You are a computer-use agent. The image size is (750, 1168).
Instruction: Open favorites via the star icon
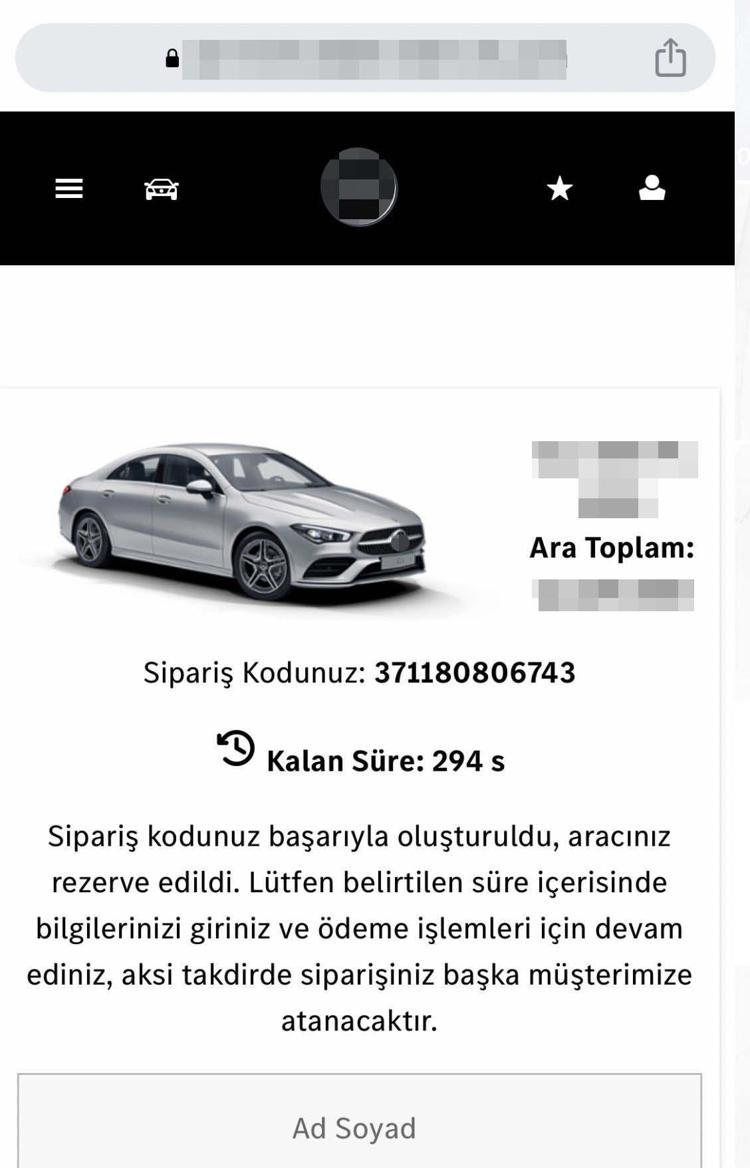point(559,187)
